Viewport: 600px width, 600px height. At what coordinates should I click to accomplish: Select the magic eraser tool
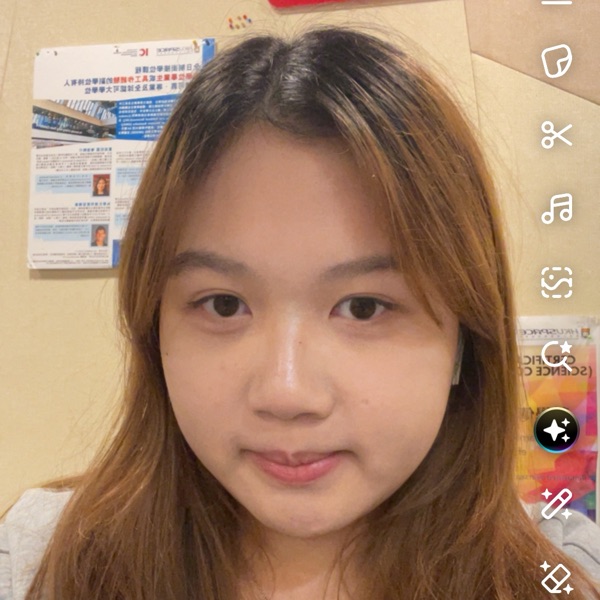click(557, 577)
